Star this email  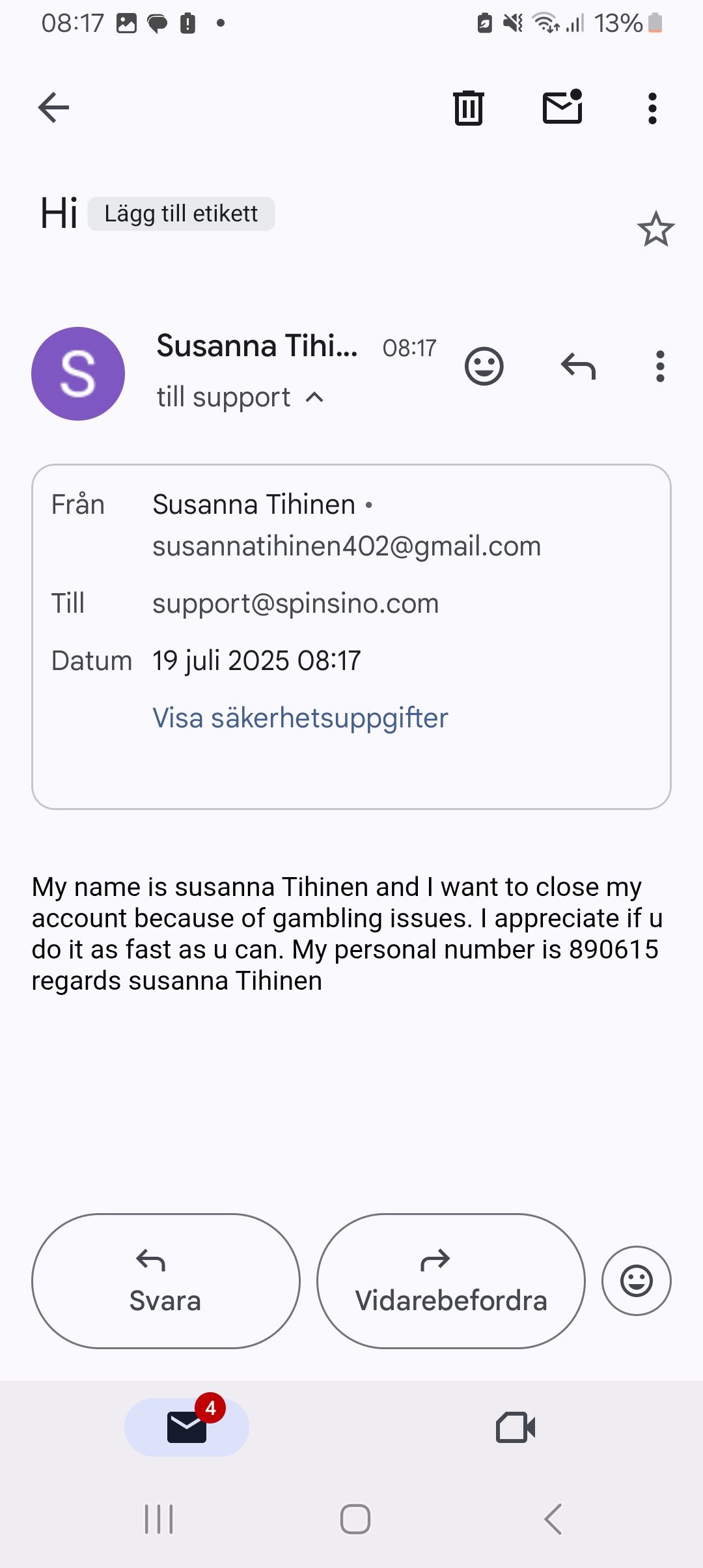coord(655,229)
